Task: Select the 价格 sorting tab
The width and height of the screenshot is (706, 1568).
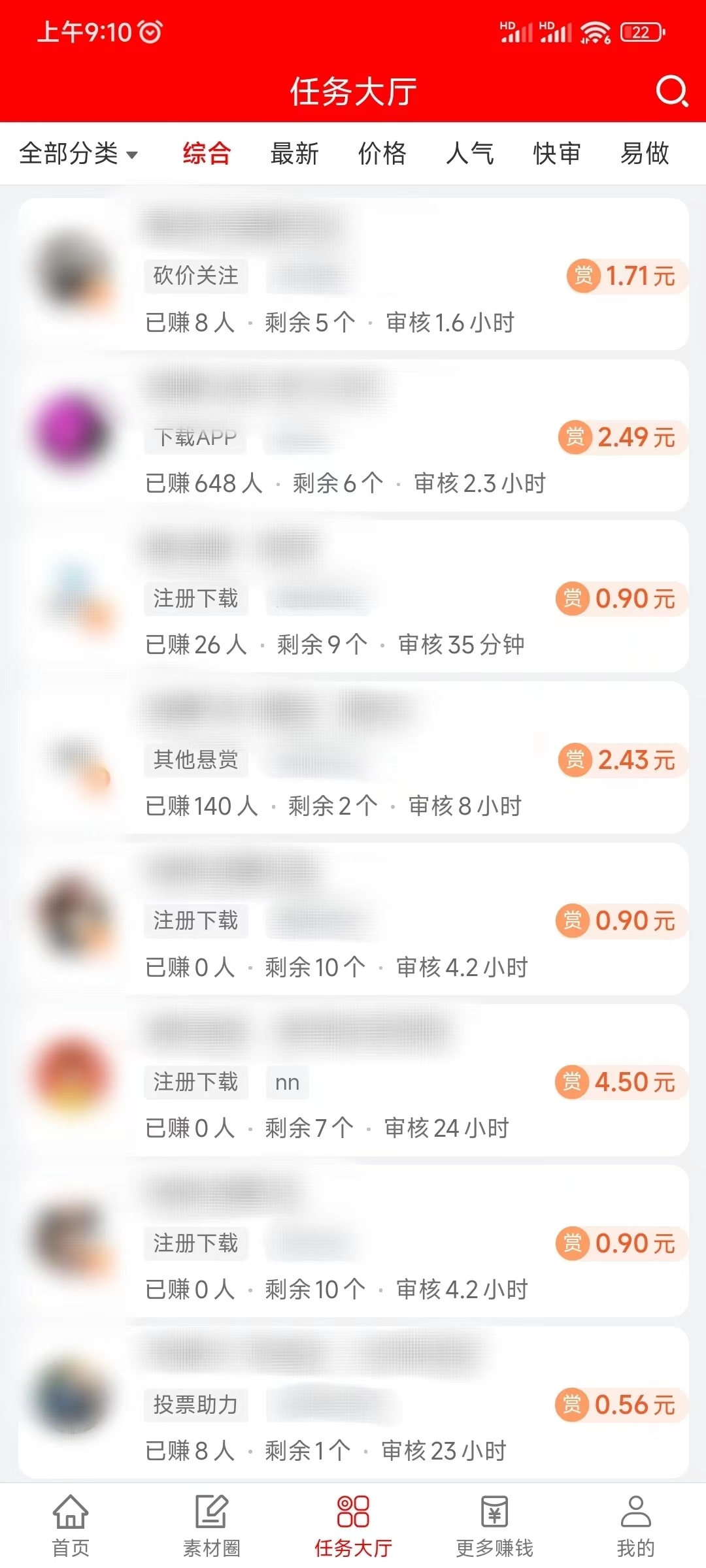Action: pos(382,154)
